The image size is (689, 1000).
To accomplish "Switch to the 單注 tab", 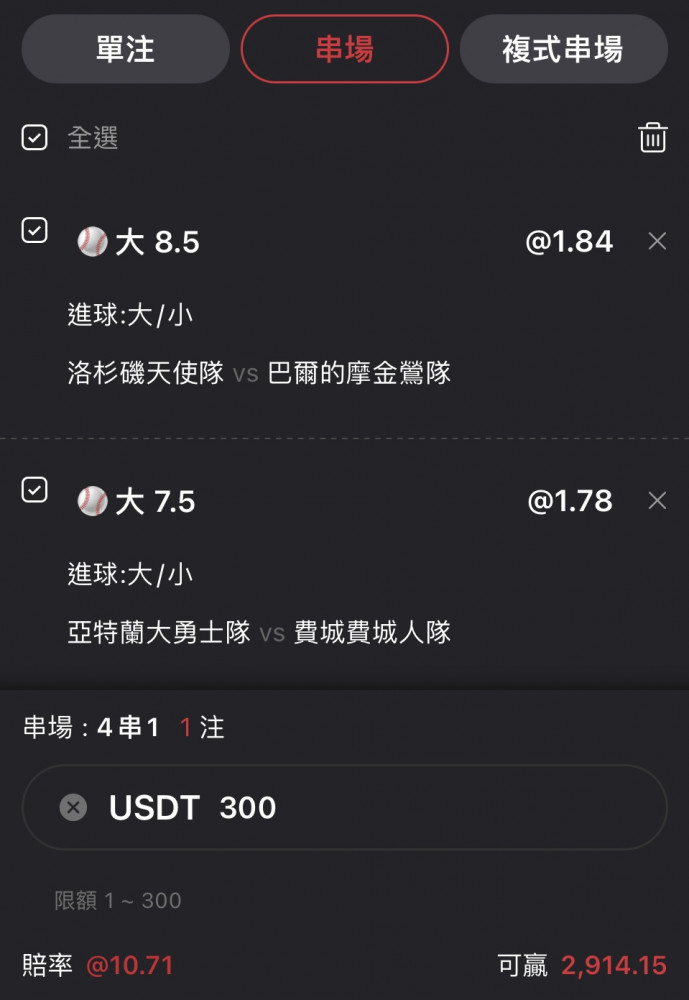I will pos(125,49).
